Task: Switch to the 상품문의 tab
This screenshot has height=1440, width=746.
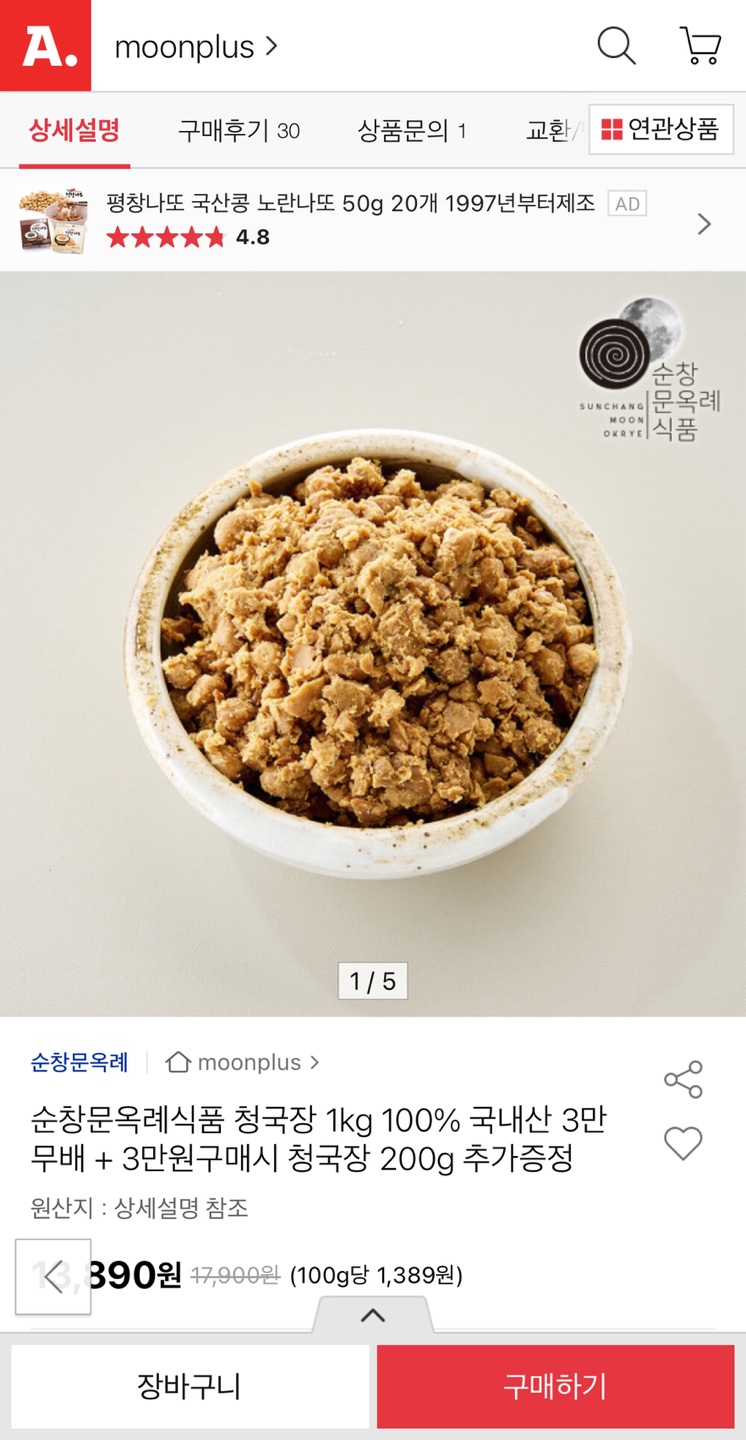Action: tap(411, 130)
